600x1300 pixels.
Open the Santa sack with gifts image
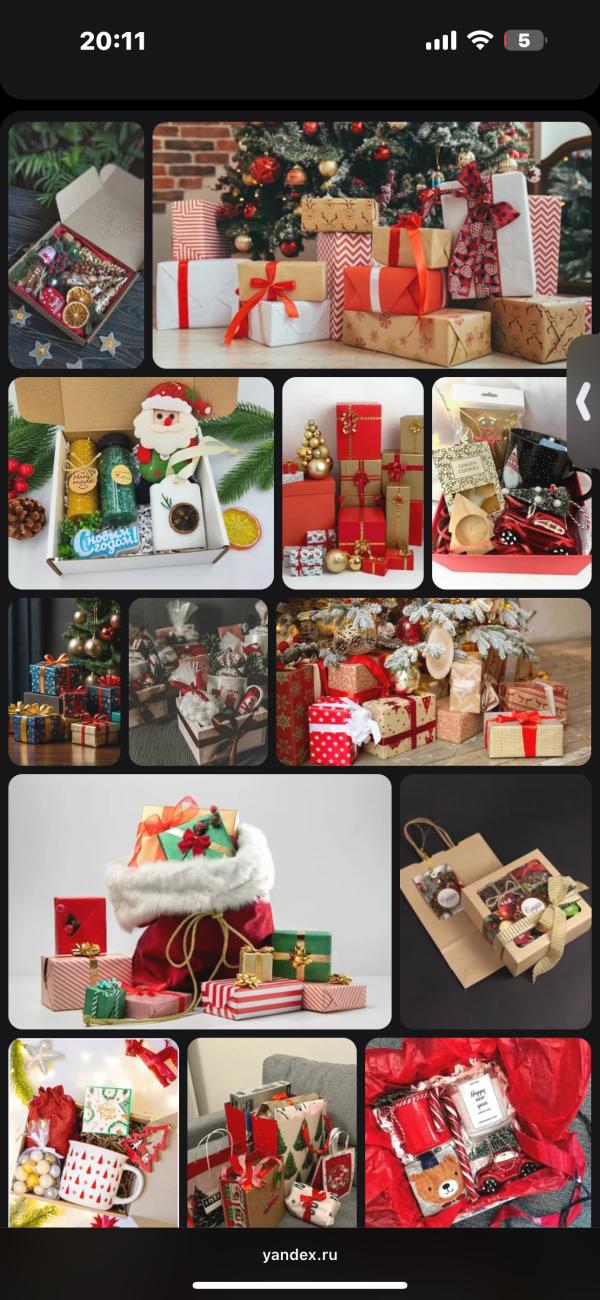tap(200, 902)
